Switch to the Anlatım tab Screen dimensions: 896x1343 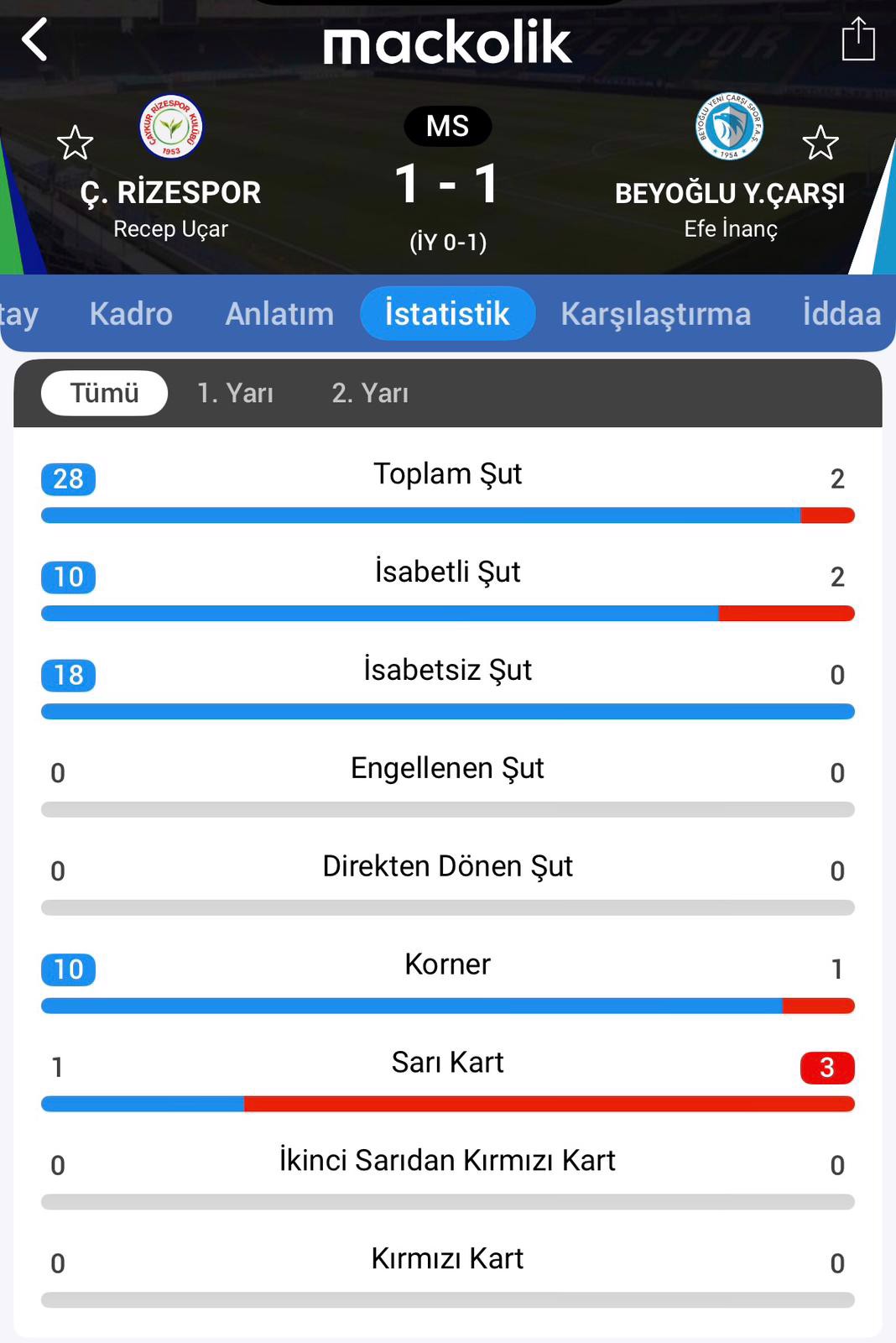(279, 314)
